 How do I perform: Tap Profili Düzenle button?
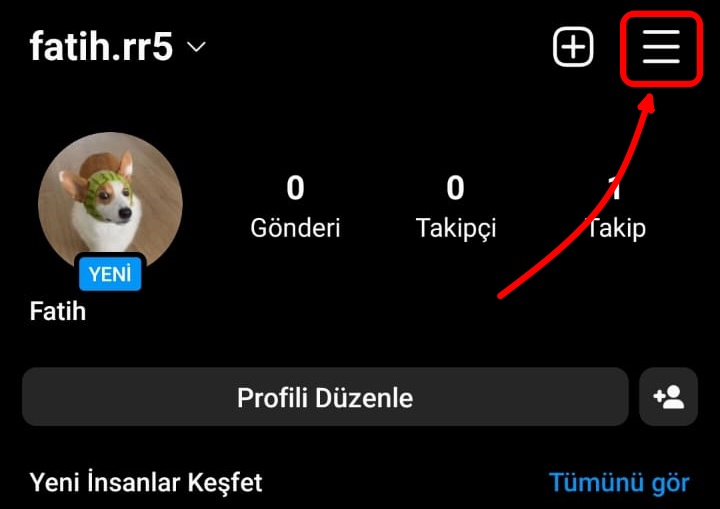pyautogui.click(x=325, y=397)
